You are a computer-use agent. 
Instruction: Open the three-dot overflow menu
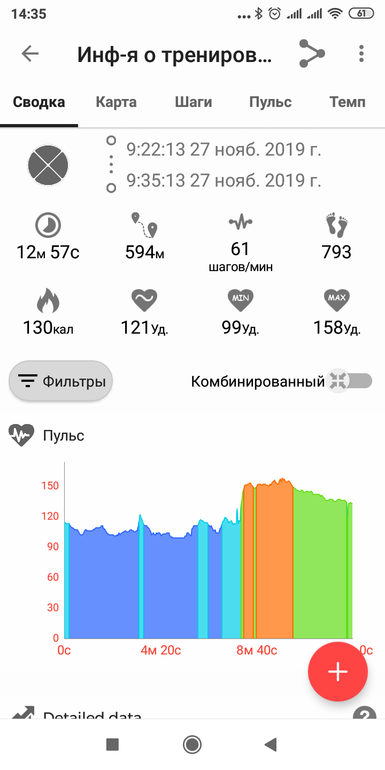click(361, 54)
